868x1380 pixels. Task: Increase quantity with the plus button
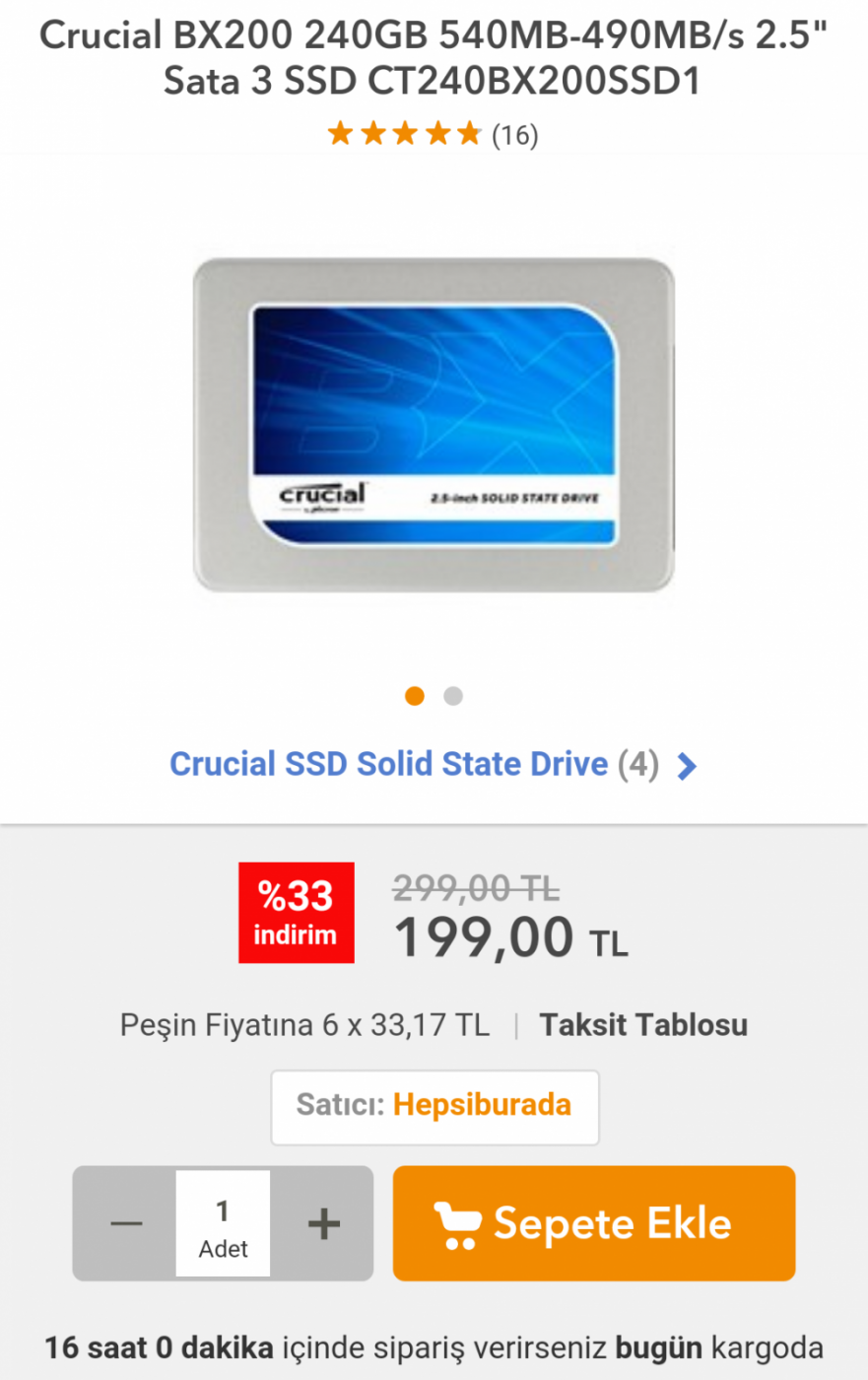tap(323, 1224)
